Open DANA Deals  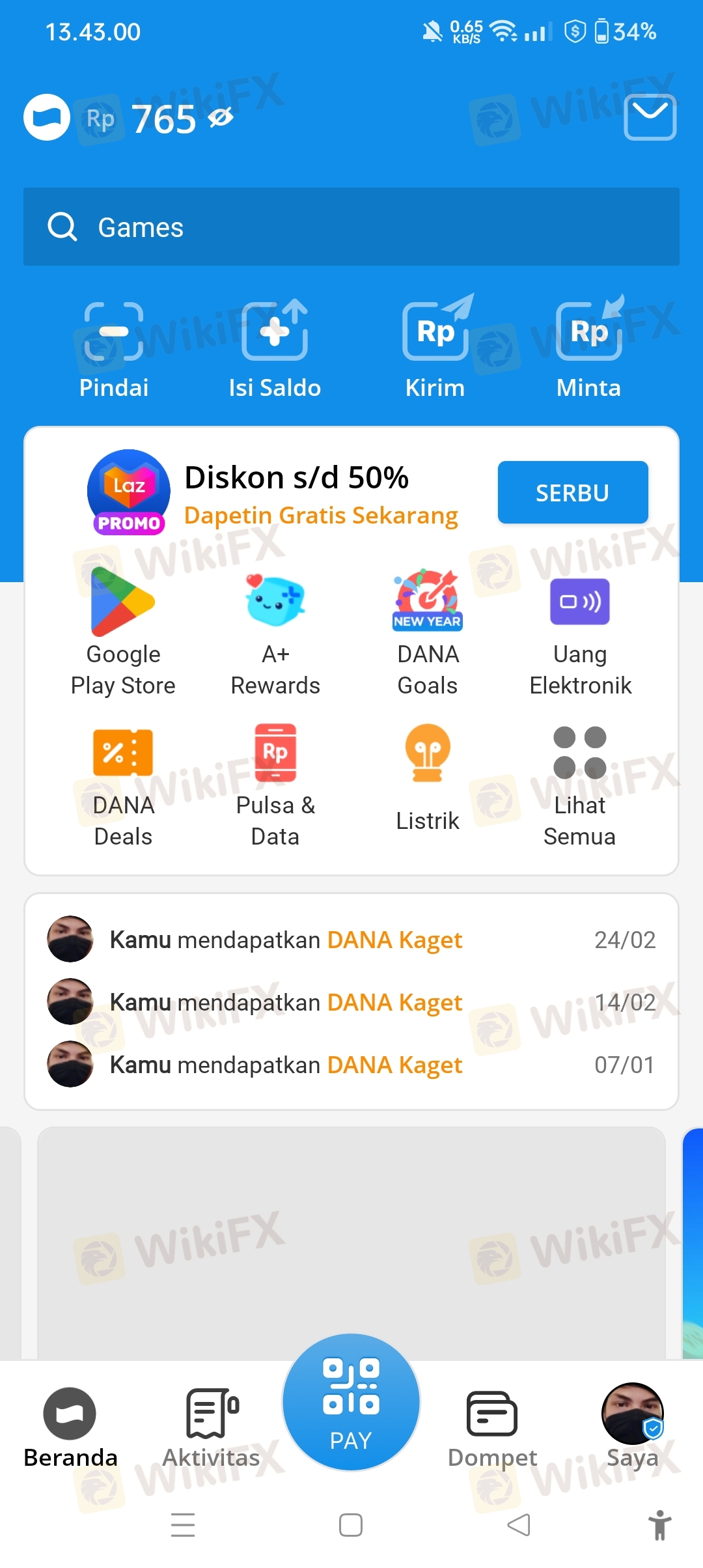click(x=123, y=784)
